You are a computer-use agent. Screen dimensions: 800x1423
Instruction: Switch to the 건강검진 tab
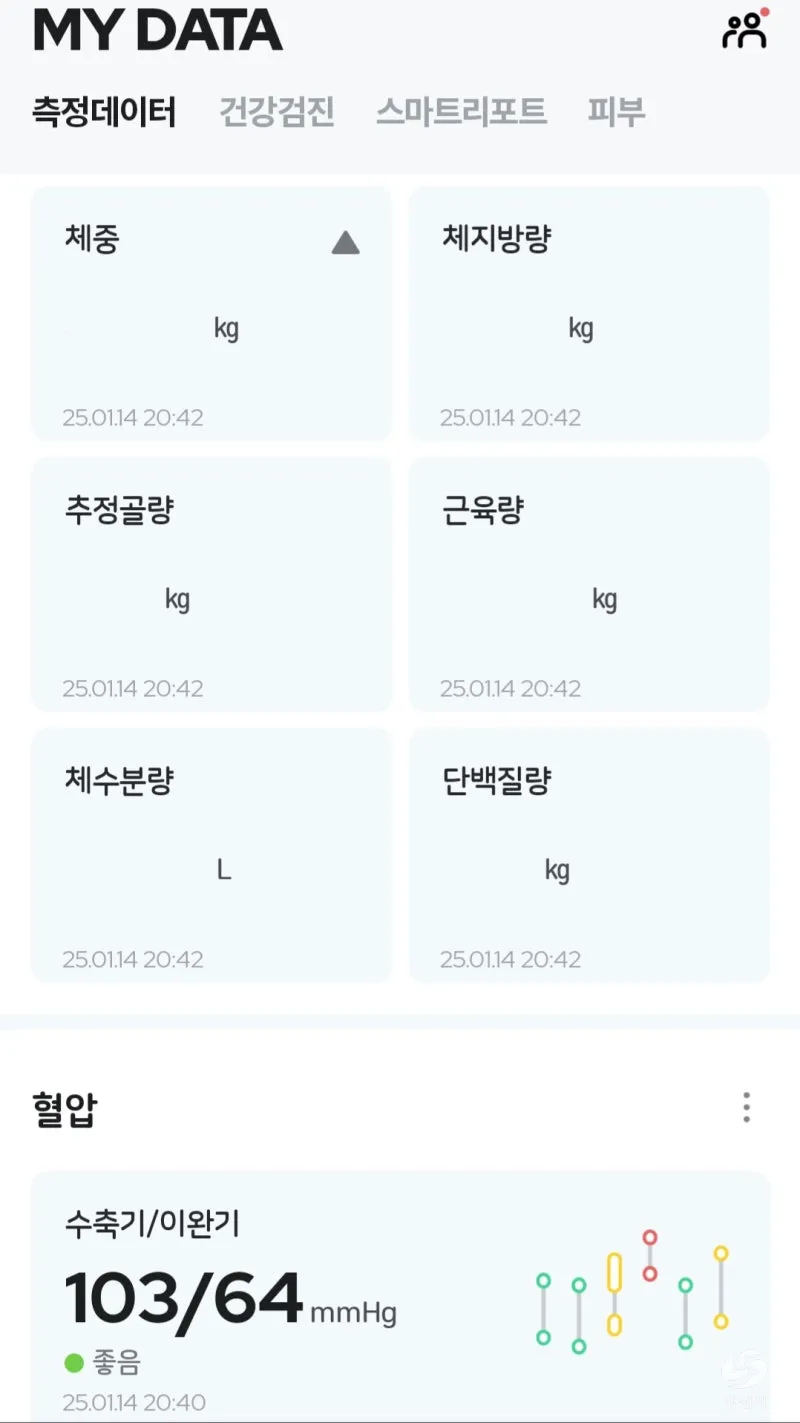[277, 111]
